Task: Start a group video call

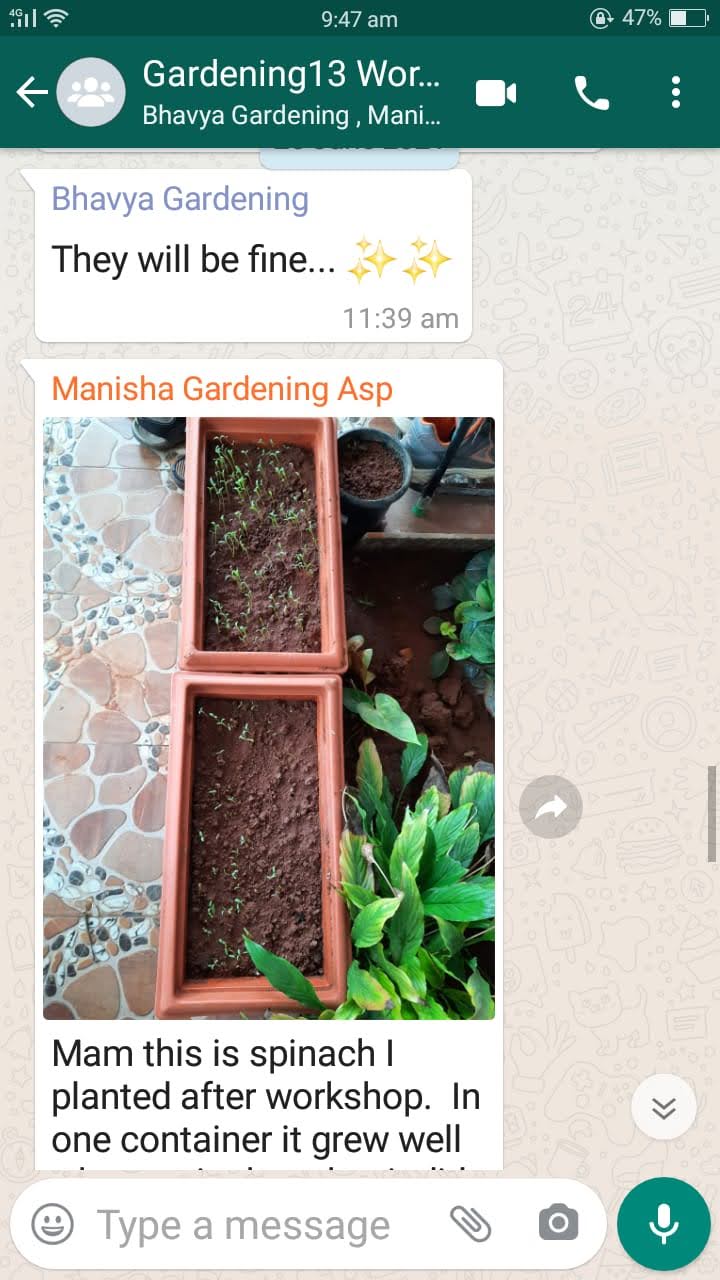Action: [496, 93]
